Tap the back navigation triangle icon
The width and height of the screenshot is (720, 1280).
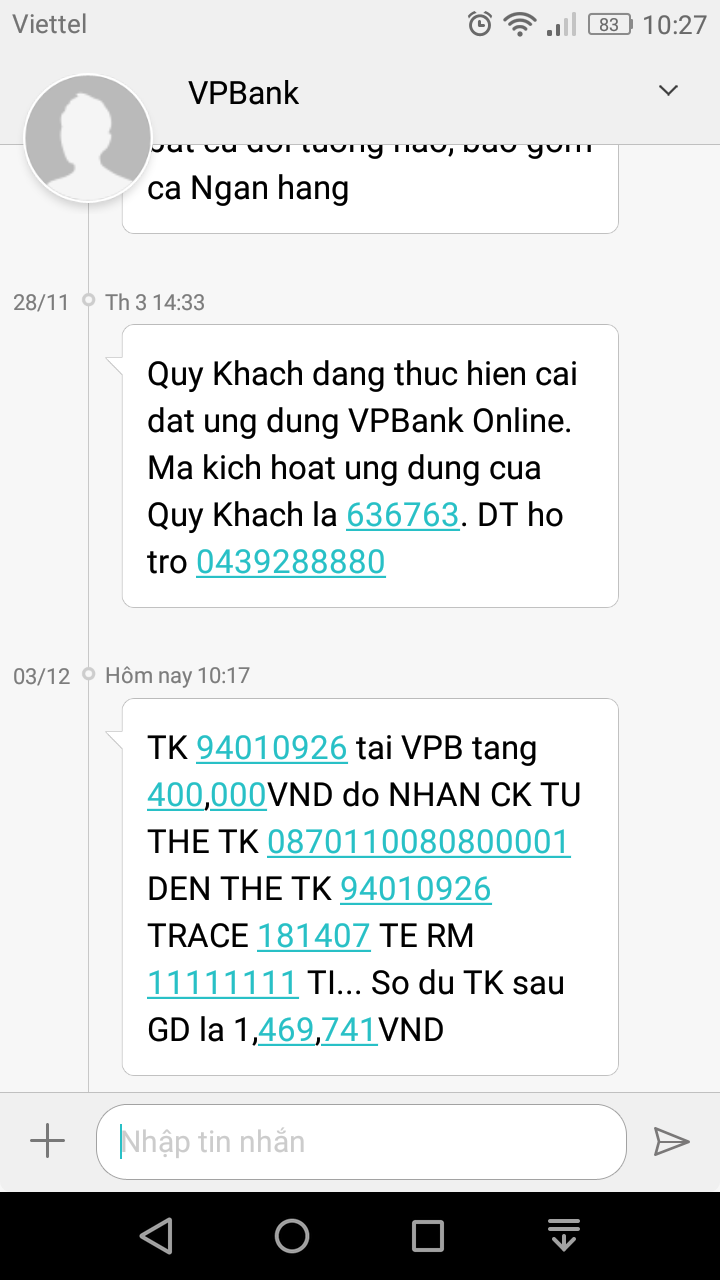tap(155, 1236)
